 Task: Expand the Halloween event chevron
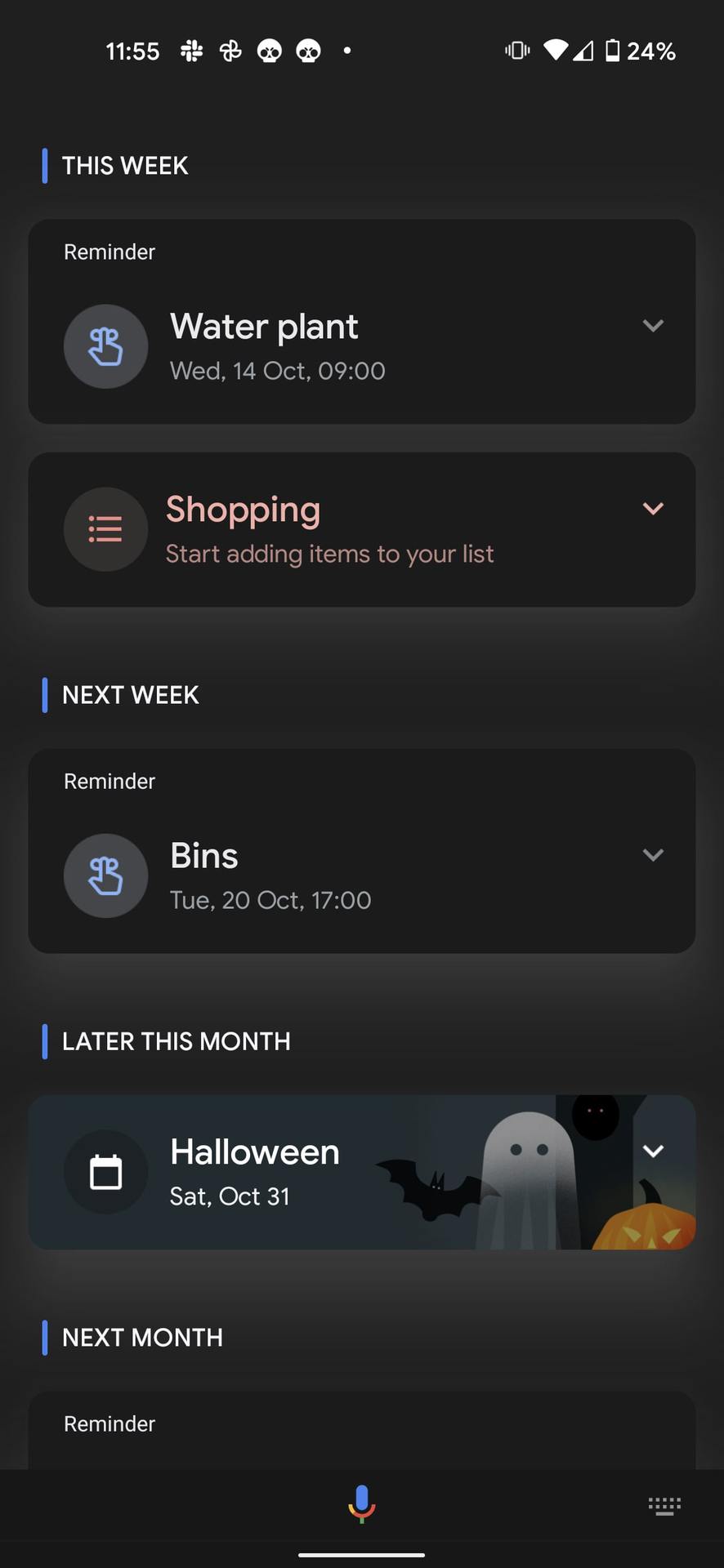pos(652,1151)
